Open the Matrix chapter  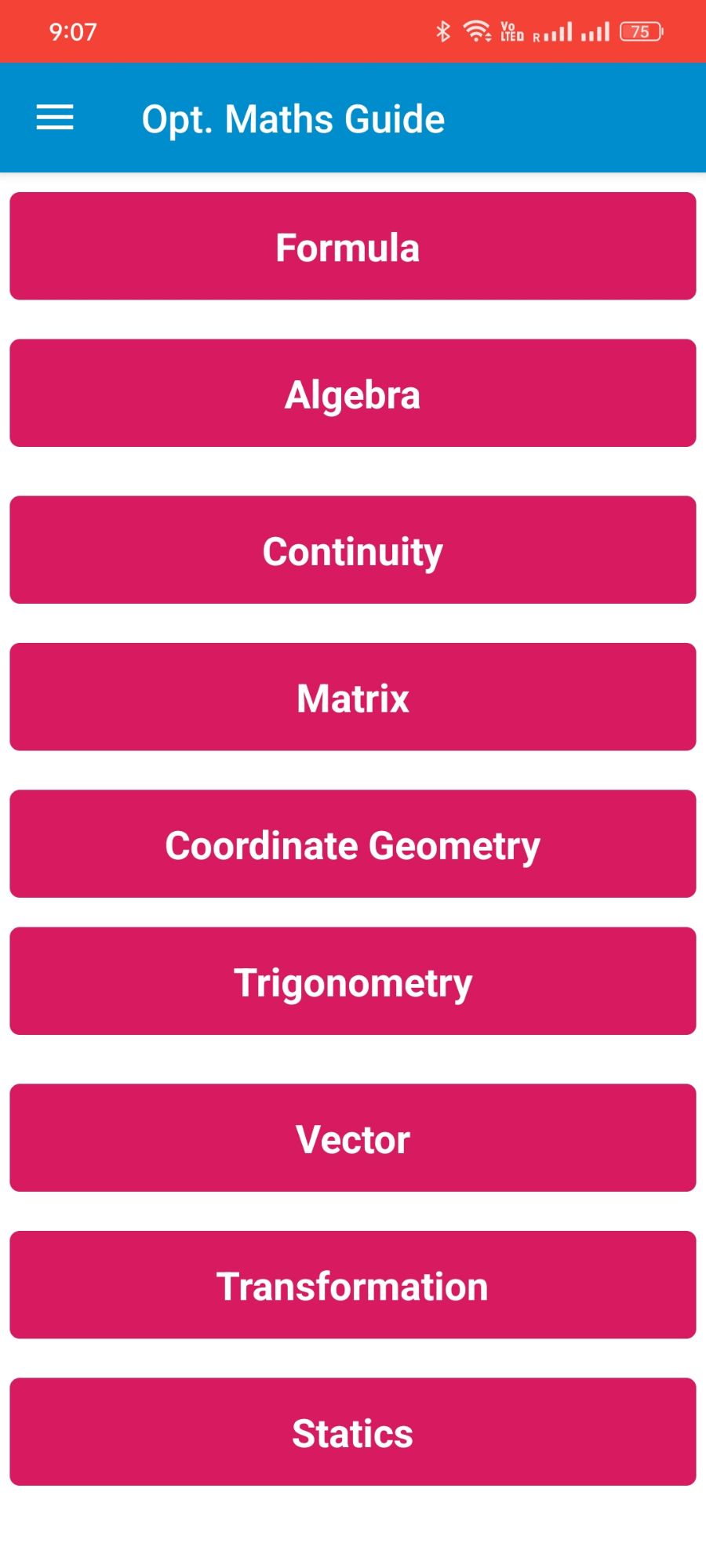(352, 696)
